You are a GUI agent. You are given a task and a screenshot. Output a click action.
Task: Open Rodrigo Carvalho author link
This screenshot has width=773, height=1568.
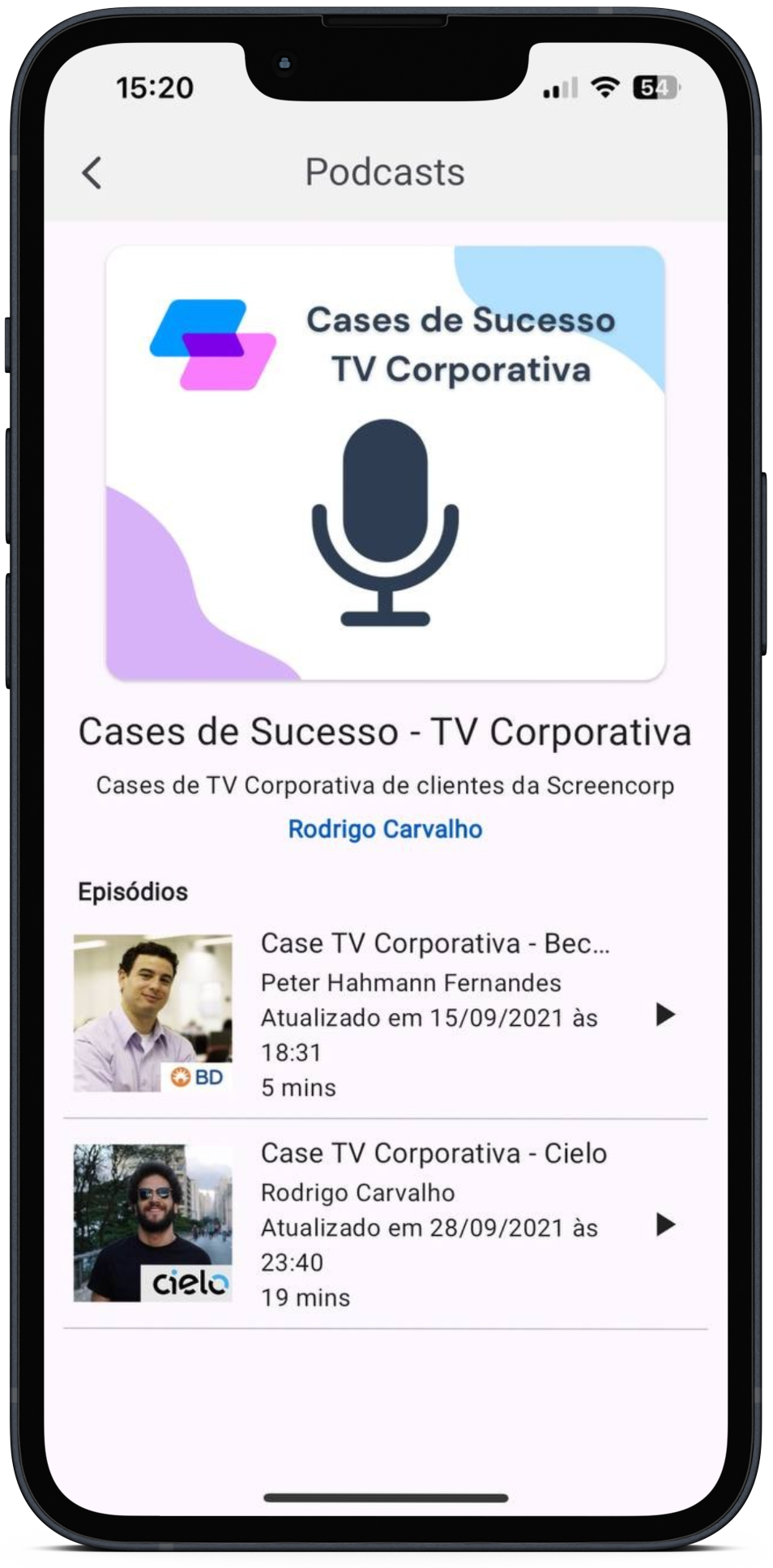pyautogui.click(x=385, y=829)
